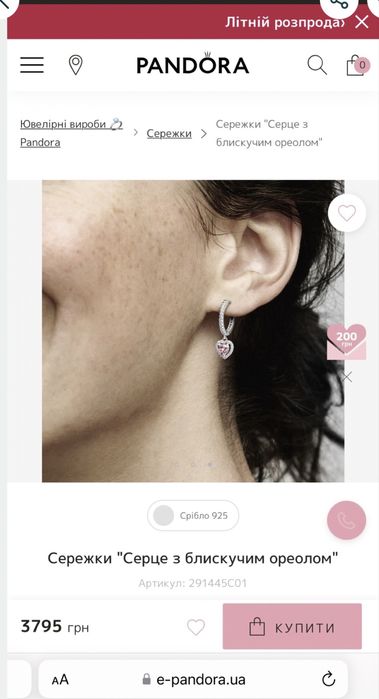Select the Срібло 925 material chip
Image resolution: width=379 pixels, height=699 pixels.
pos(193,516)
